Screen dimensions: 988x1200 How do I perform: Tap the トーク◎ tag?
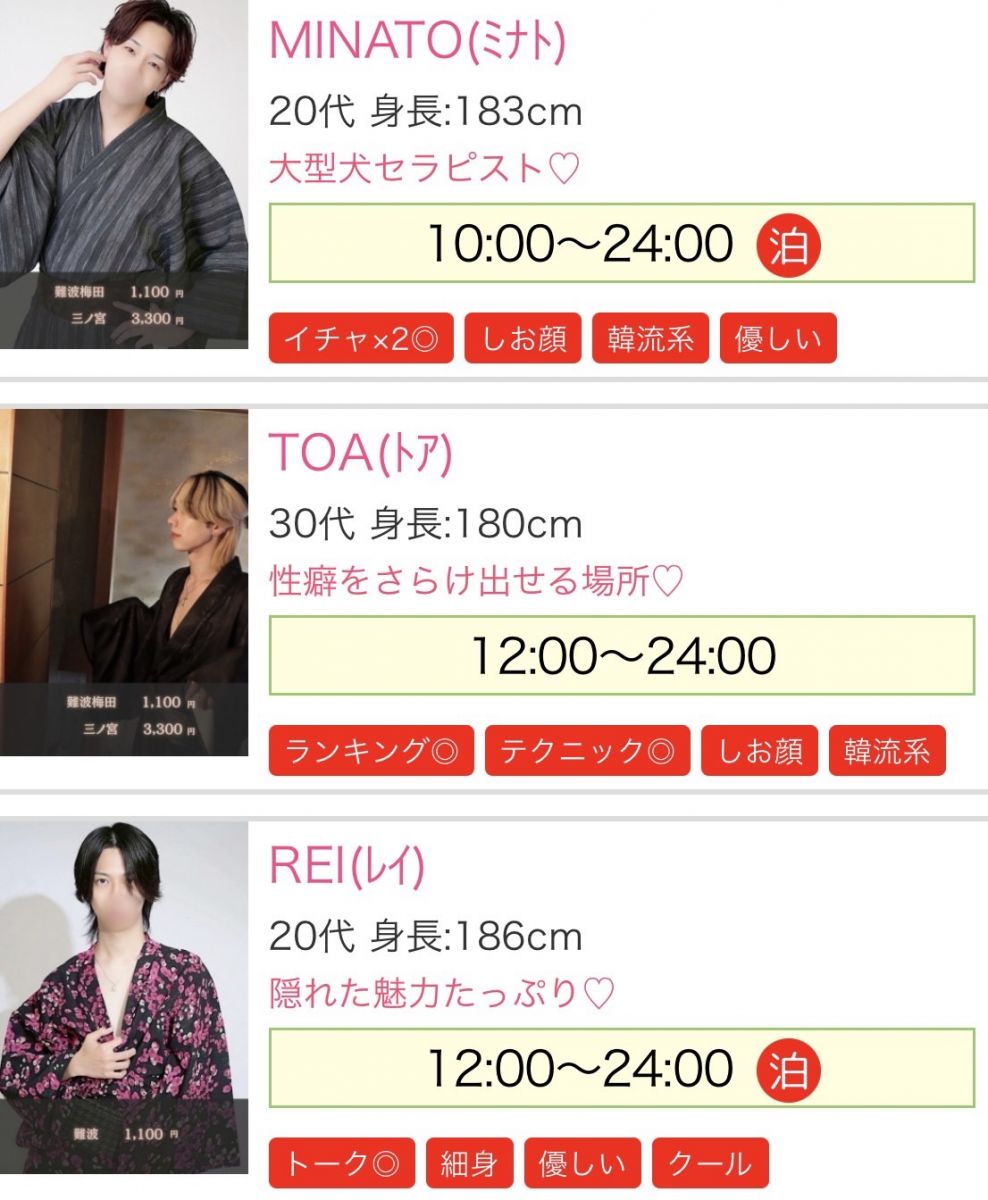pyautogui.click(x=342, y=1163)
